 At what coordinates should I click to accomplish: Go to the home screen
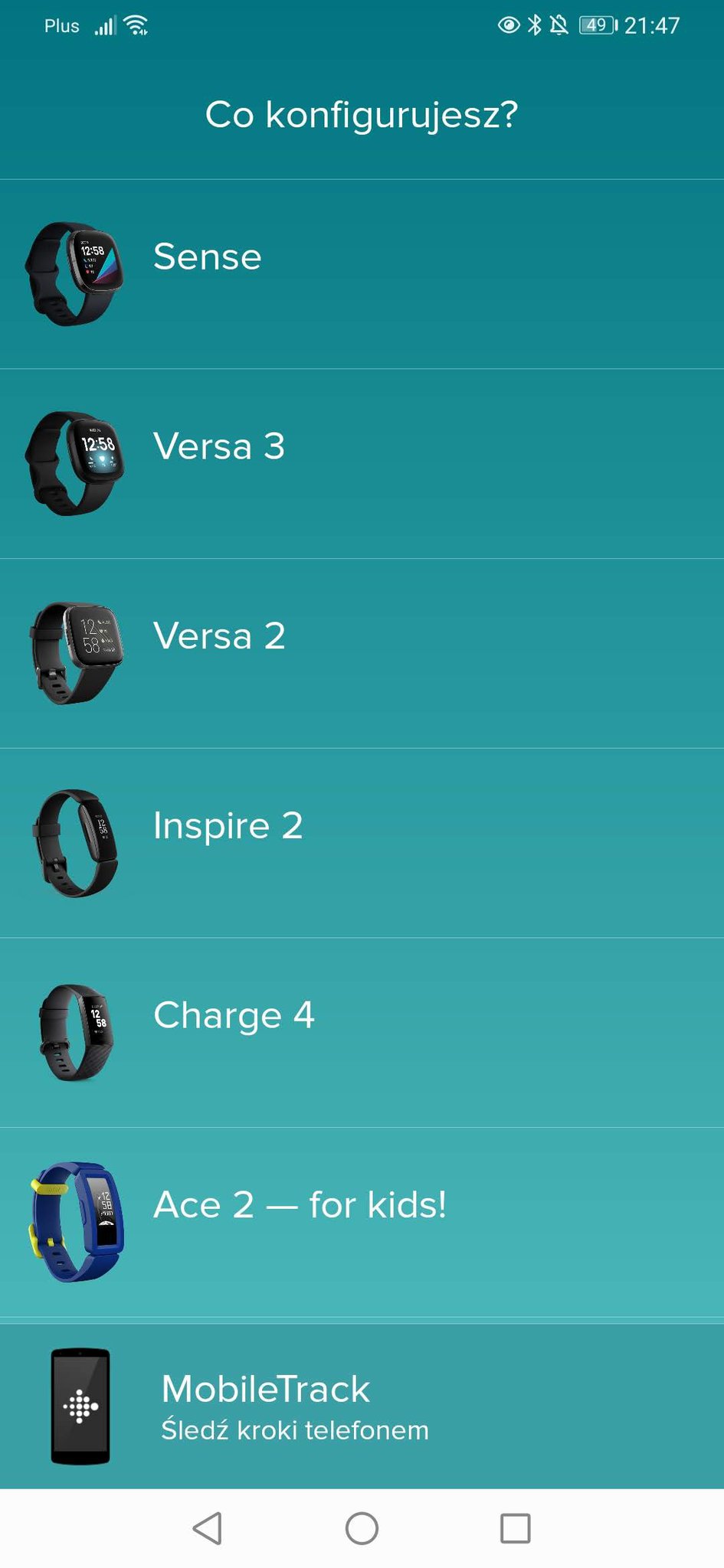[362, 1528]
